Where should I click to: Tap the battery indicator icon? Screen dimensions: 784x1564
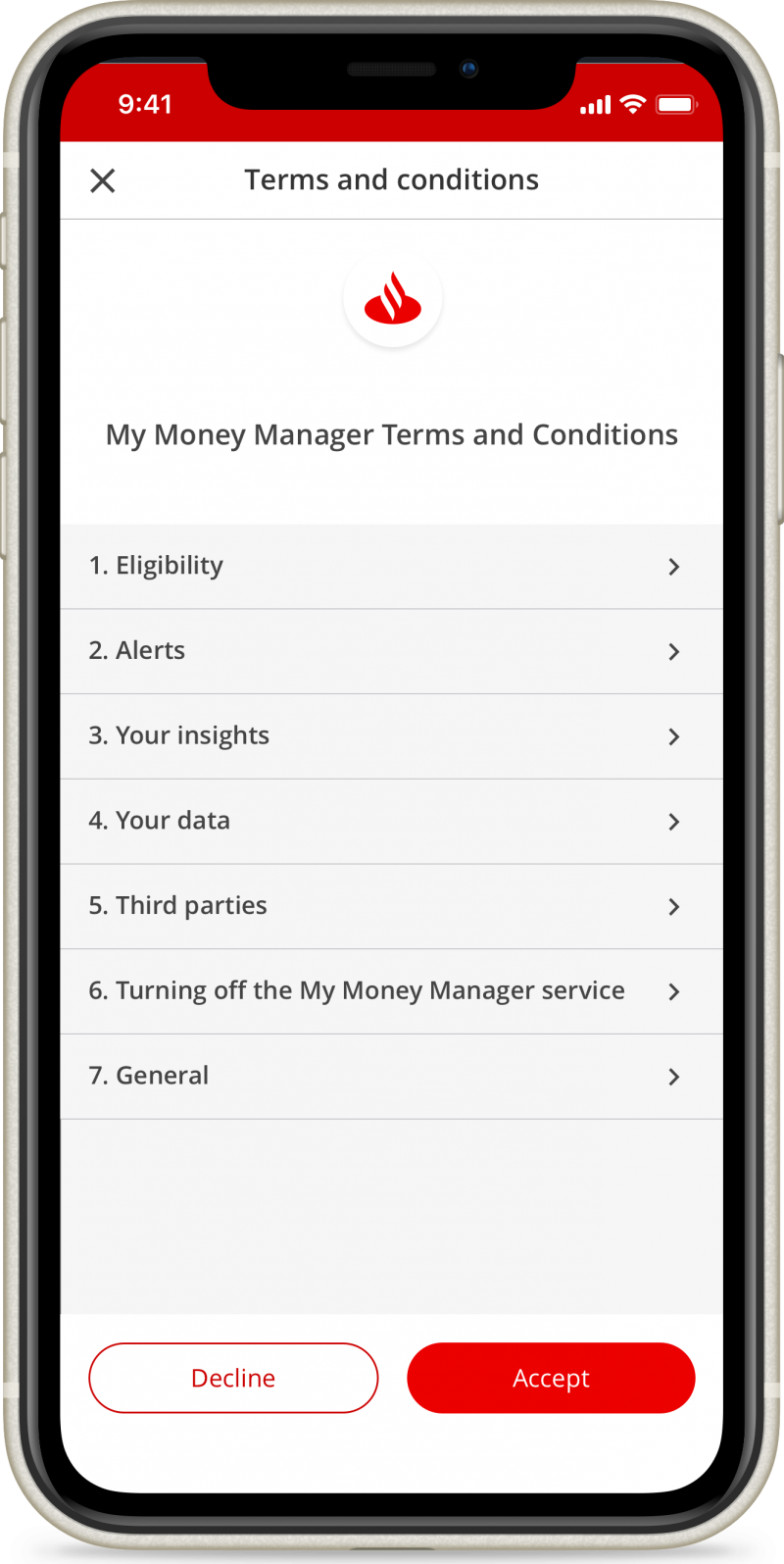click(678, 104)
